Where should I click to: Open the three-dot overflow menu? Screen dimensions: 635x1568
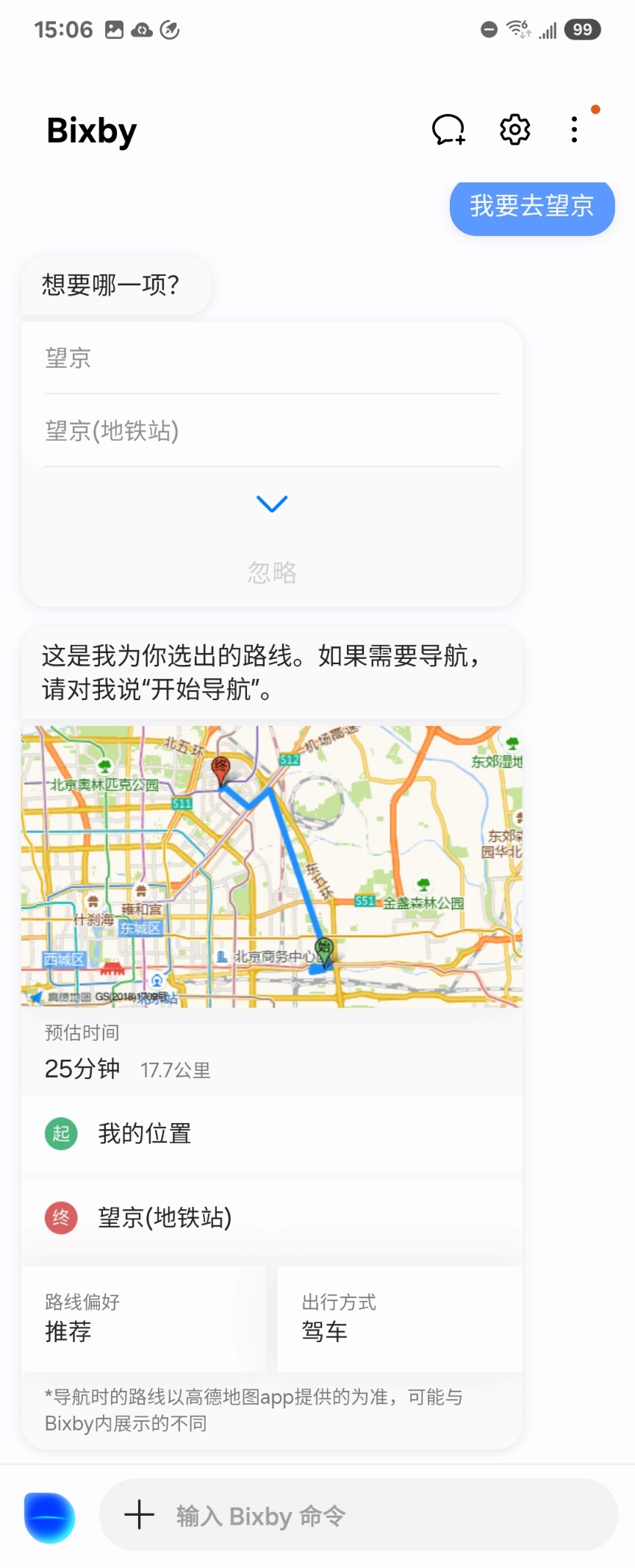coord(575,130)
